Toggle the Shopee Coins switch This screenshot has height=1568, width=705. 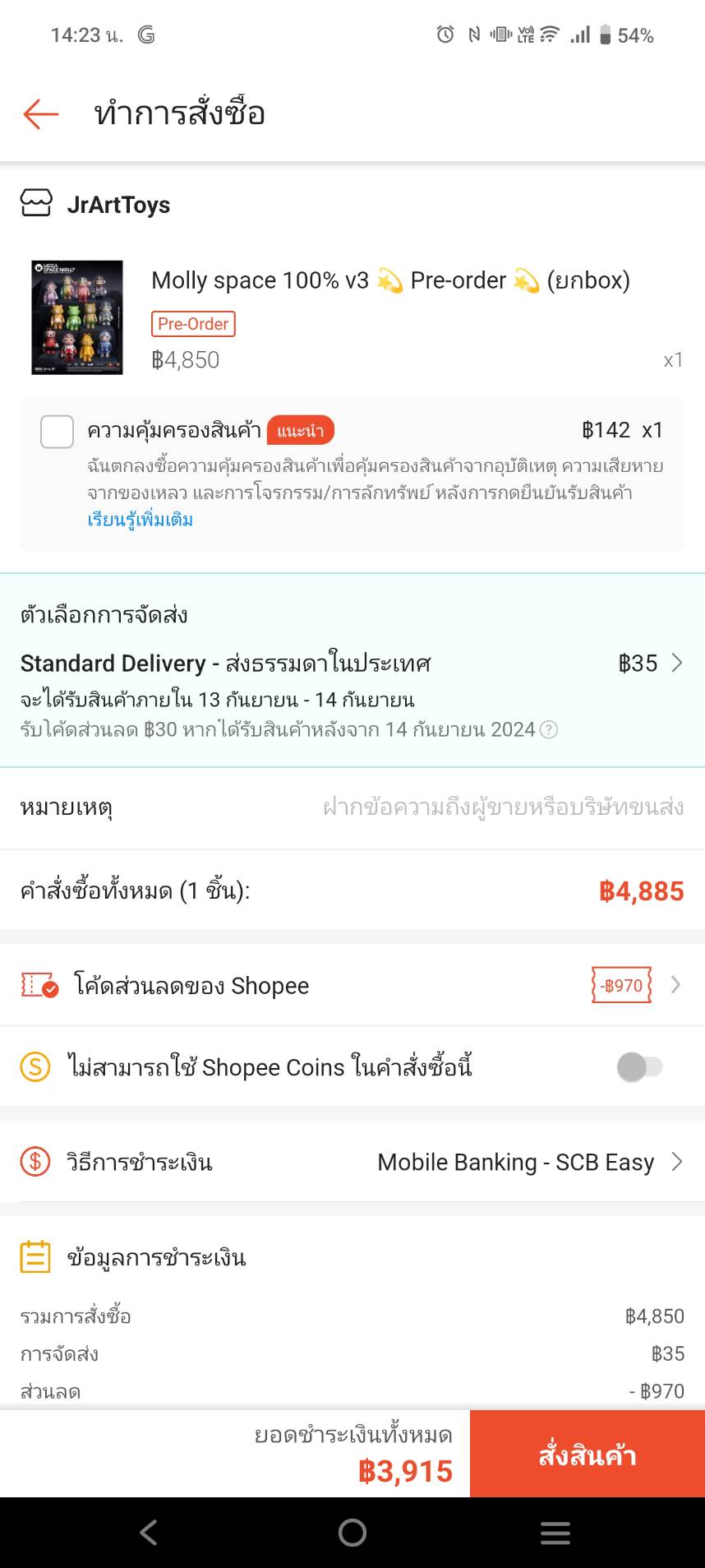pyautogui.click(x=639, y=1067)
